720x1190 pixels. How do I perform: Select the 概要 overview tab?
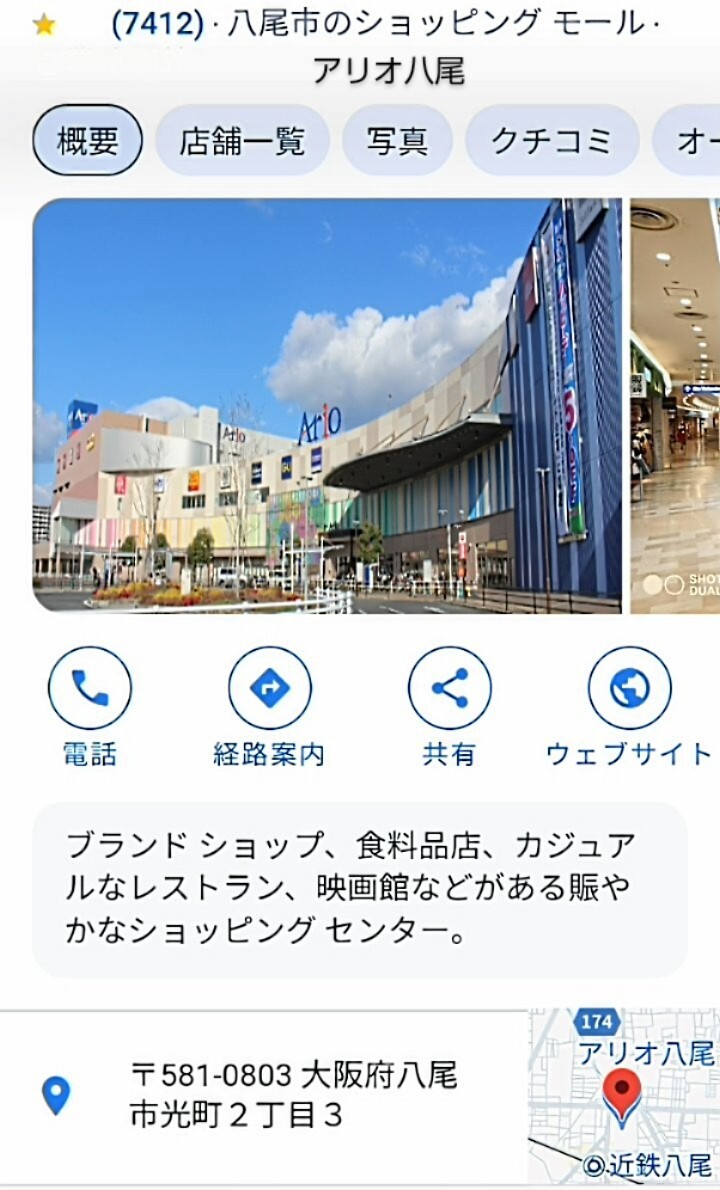pyautogui.click(x=87, y=140)
